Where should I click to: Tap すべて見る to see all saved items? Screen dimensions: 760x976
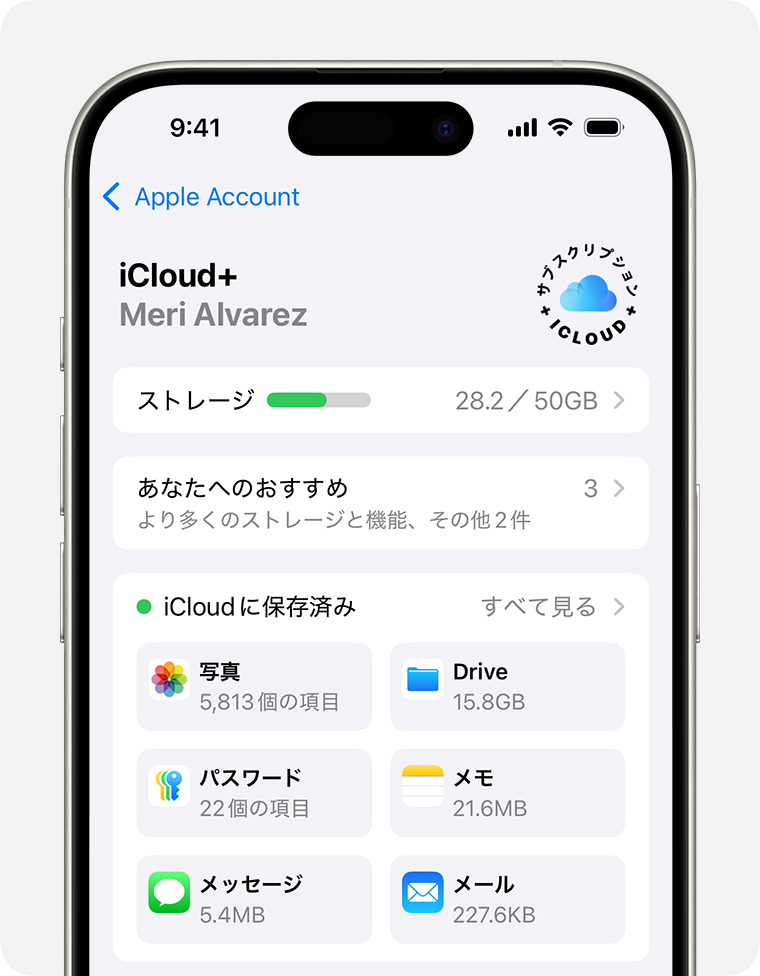tap(550, 607)
